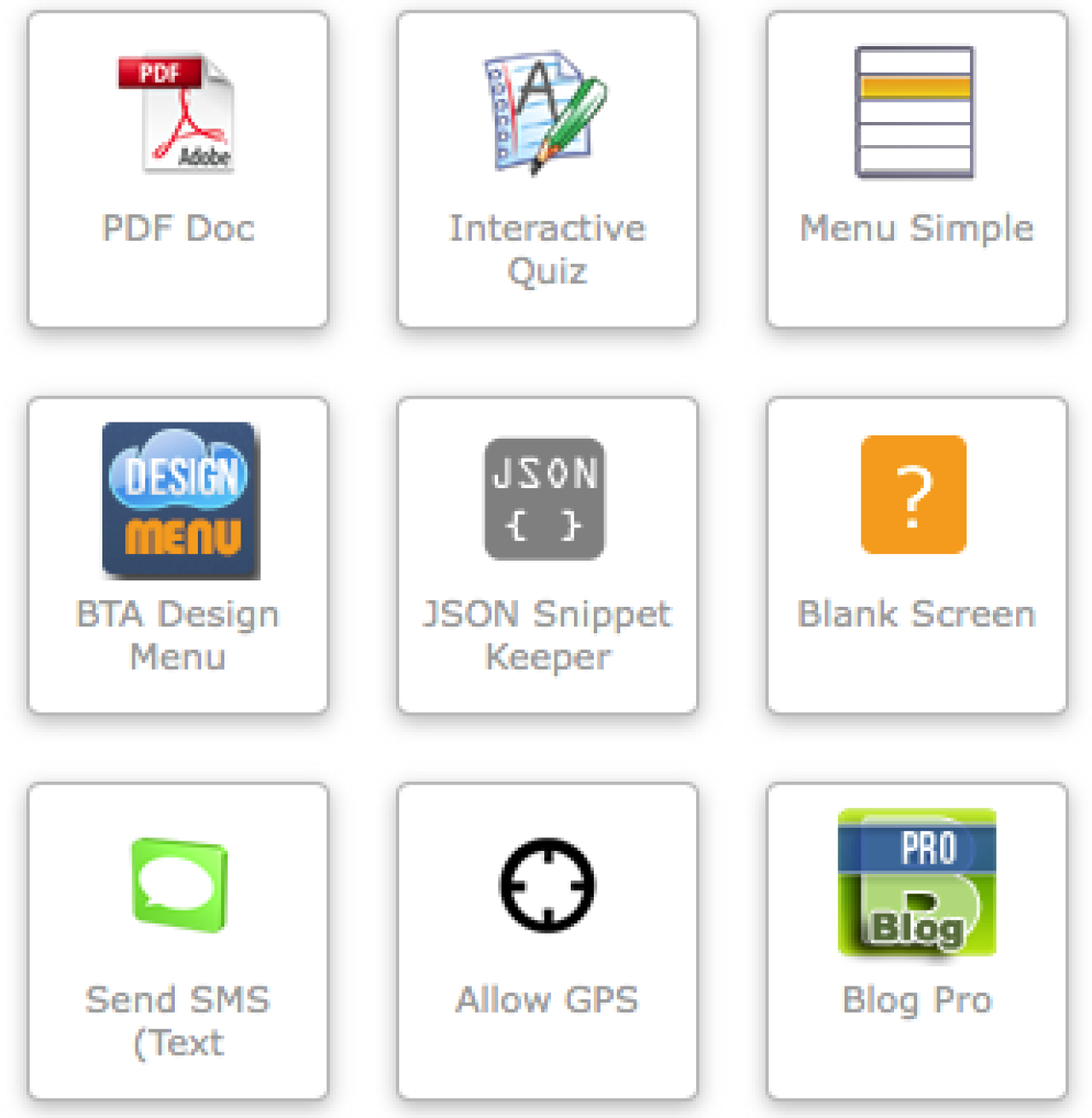Open the Blog Pro plugin

click(x=916, y=940)
